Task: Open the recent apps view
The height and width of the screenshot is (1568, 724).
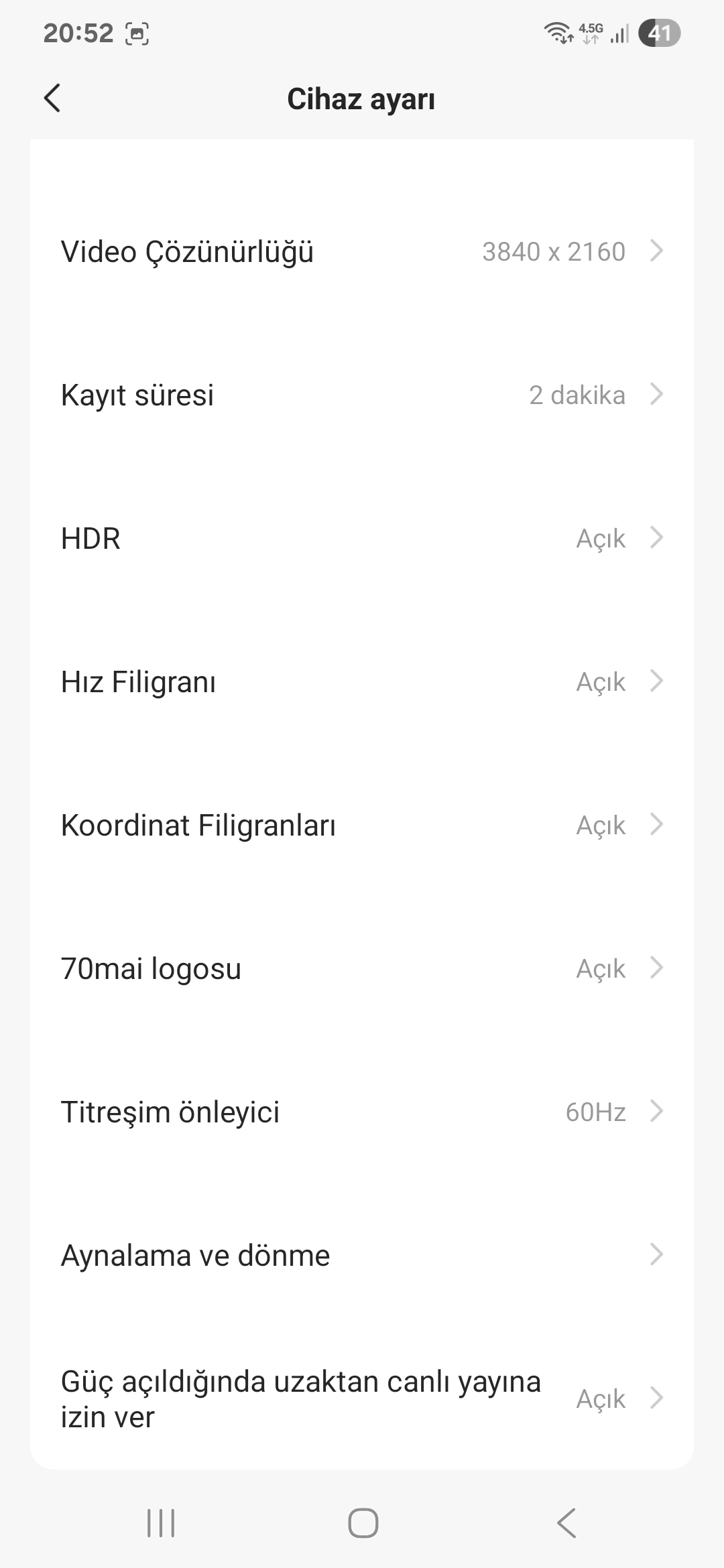Action: (x=161, y=1523)
